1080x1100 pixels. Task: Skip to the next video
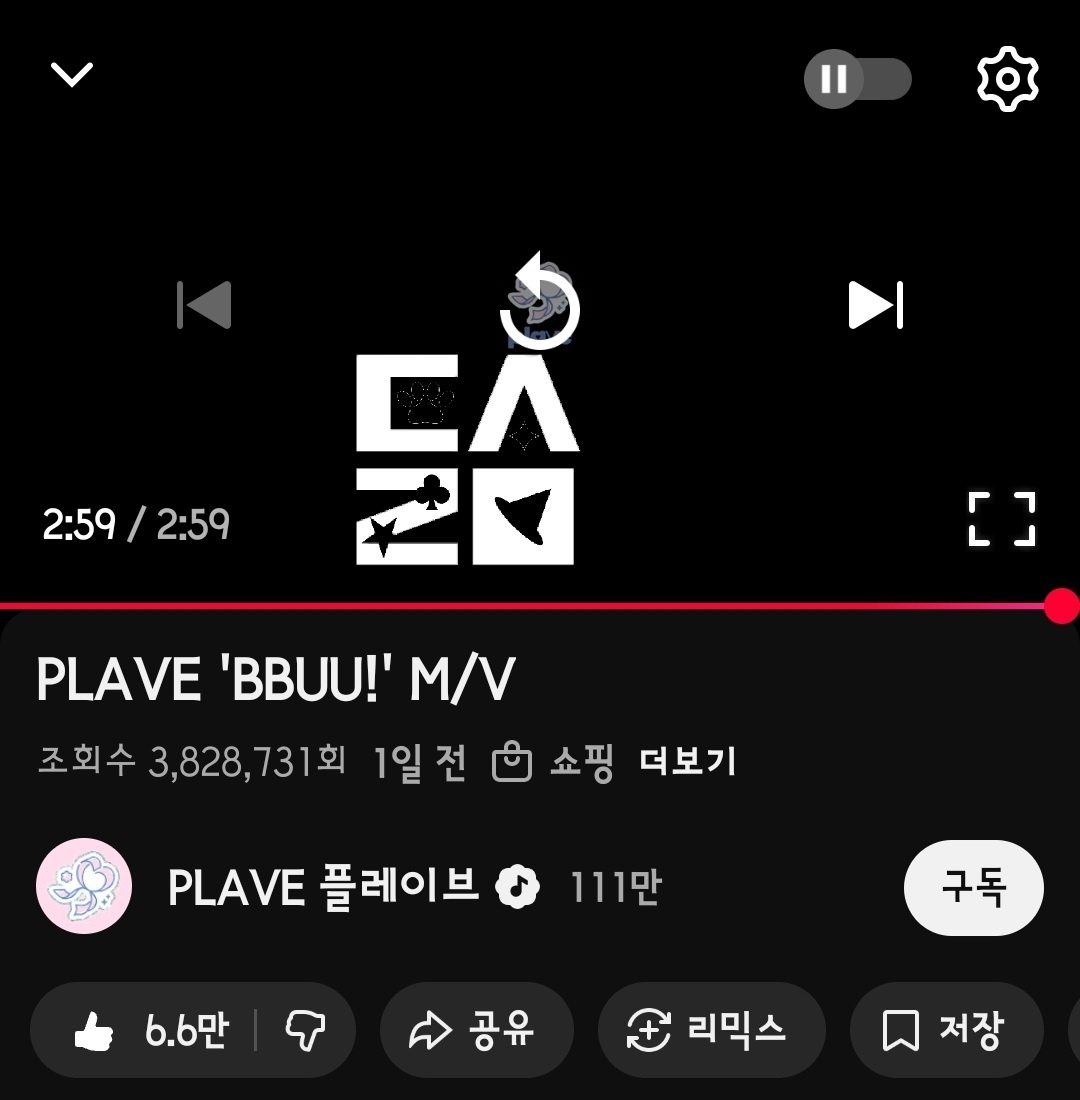[875, 305]
